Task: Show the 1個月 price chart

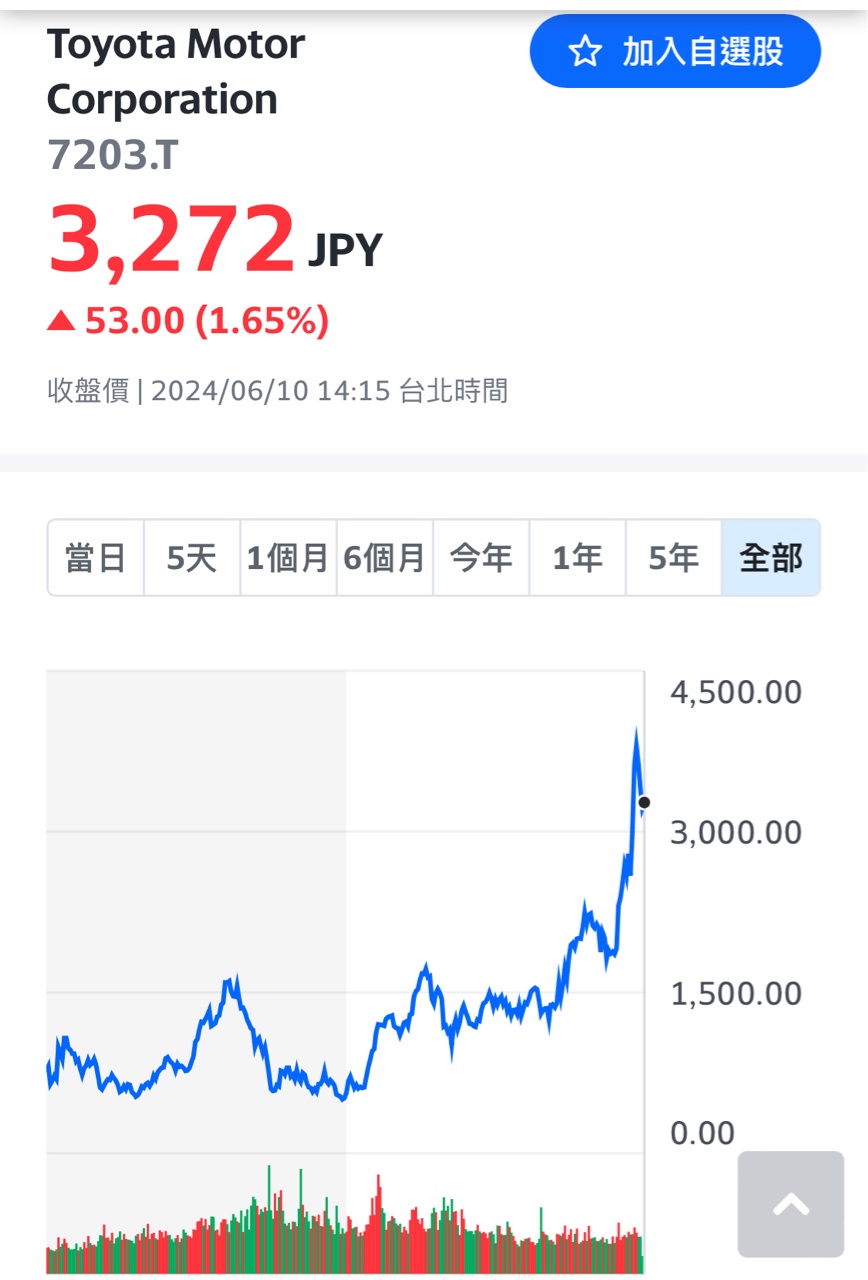Action: click(288, 558)
